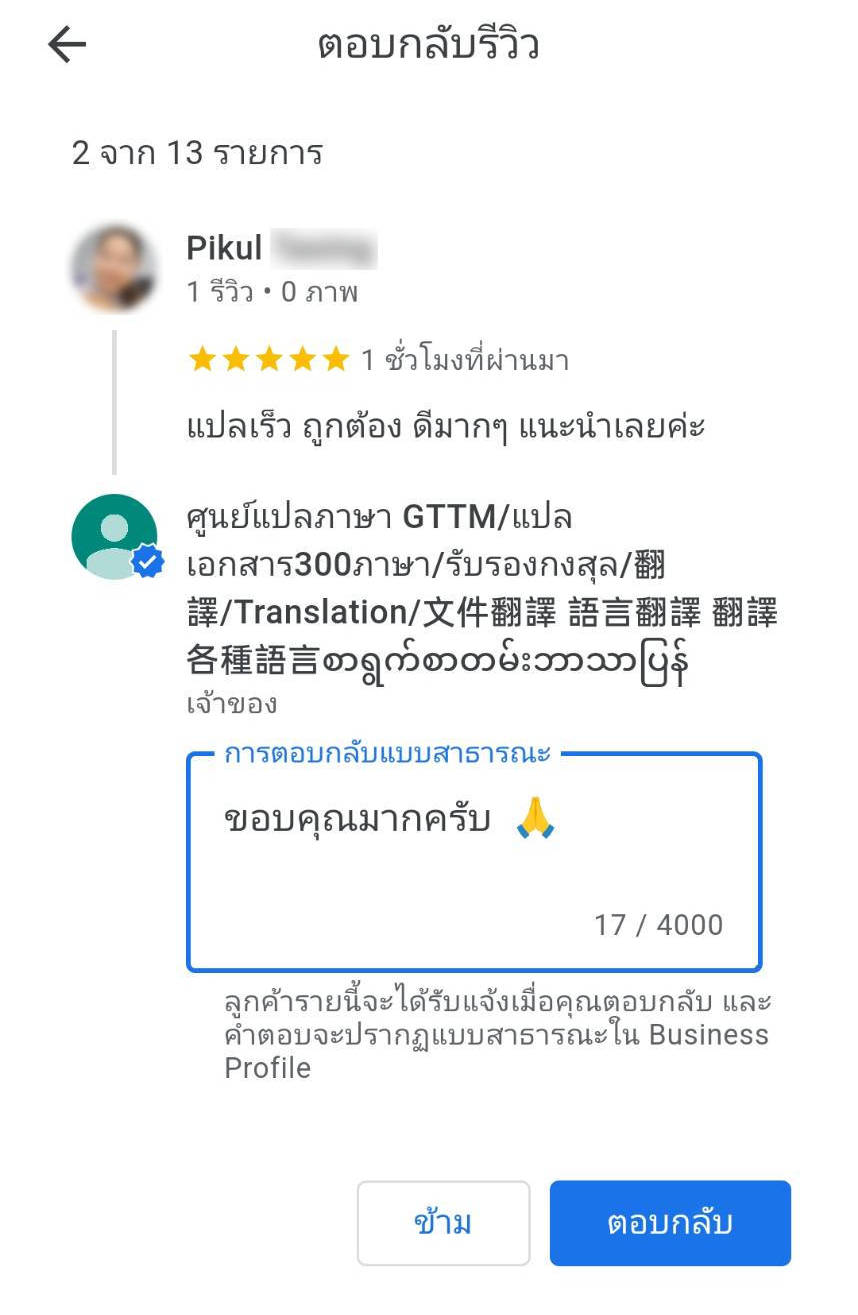Submit reply with ตอบกลับ button
The height and width of the screenshot is (1315, 858).
[670, 1223]
